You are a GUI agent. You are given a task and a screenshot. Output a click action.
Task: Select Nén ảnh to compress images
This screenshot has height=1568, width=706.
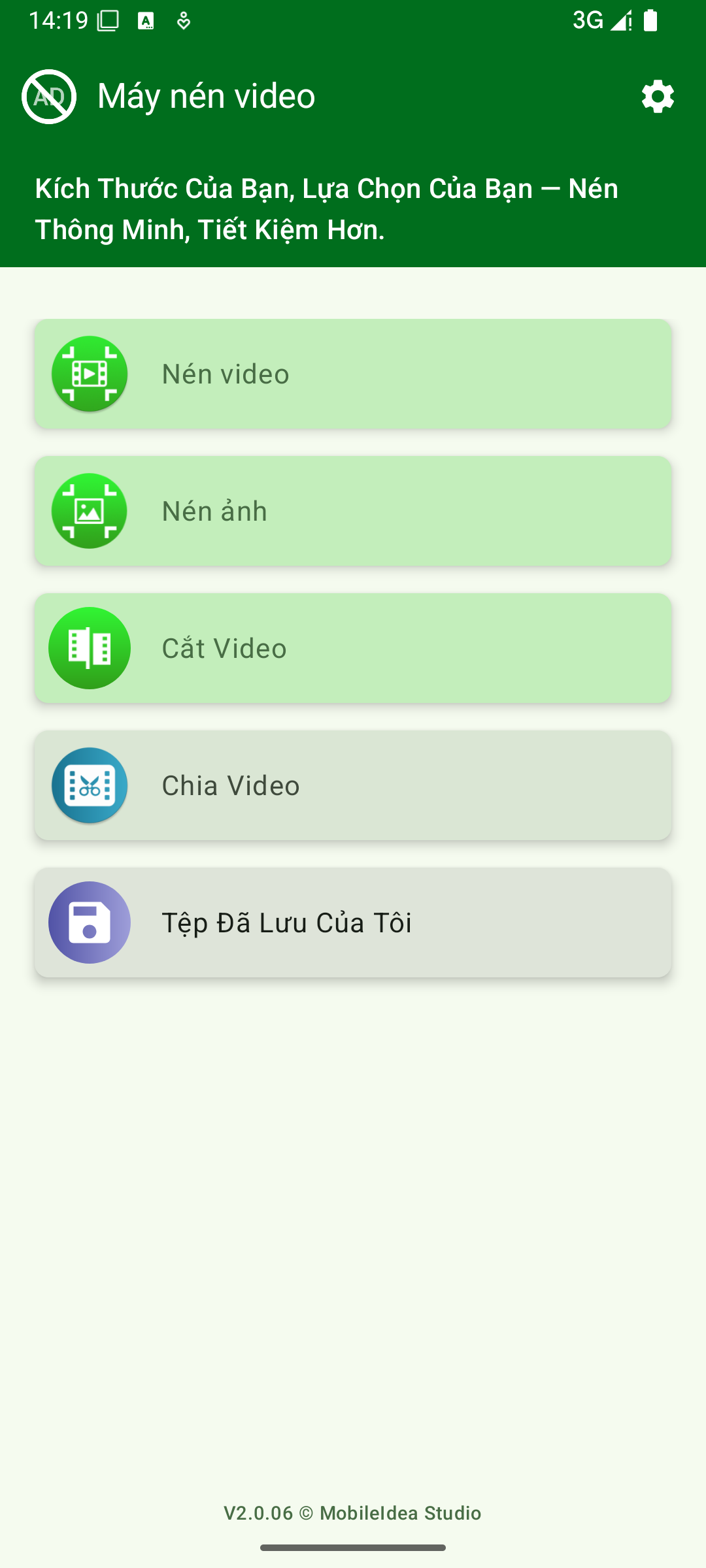pyautogui.click(x=353, y=511)
